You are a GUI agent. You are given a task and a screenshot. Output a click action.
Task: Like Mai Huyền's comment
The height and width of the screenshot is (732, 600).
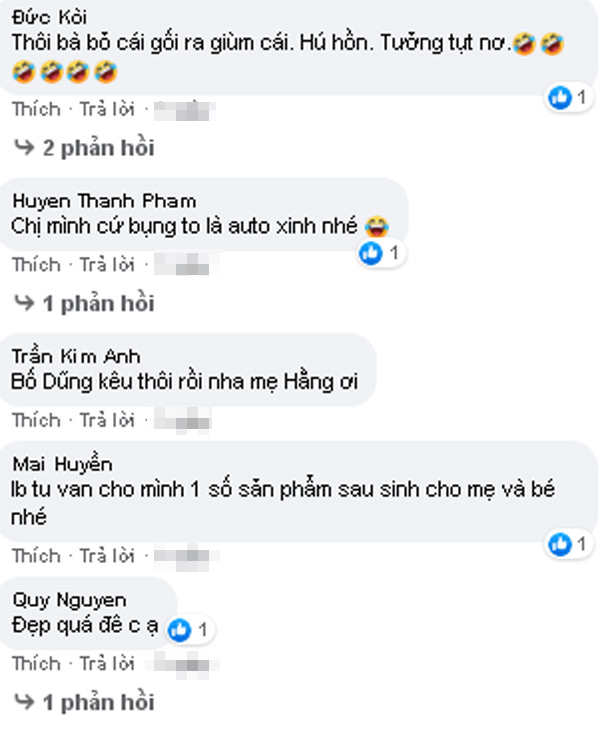[x=36, y=555]
